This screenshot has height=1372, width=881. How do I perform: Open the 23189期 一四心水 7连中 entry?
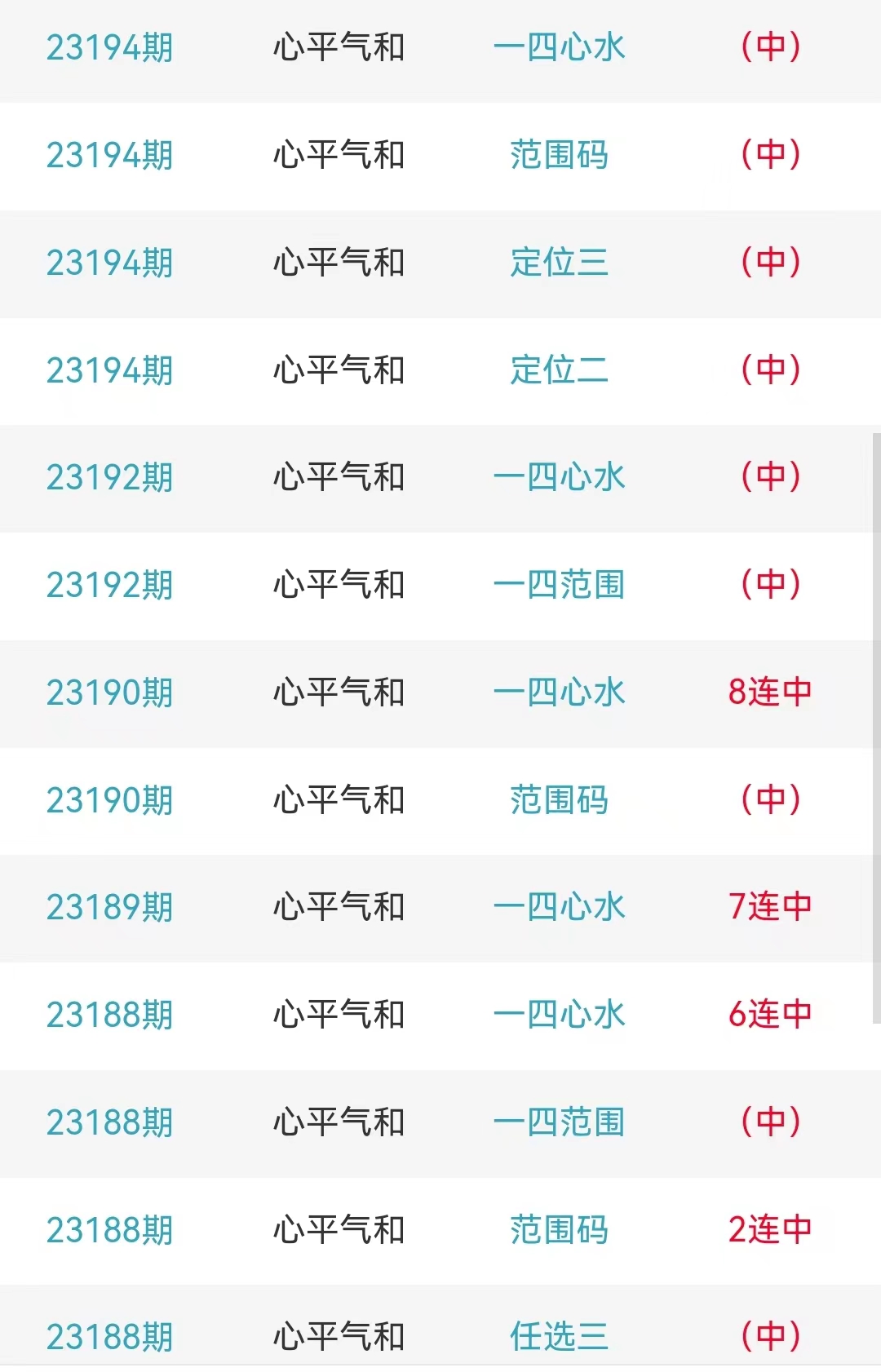pyautogui.click(x=559, y=907)
